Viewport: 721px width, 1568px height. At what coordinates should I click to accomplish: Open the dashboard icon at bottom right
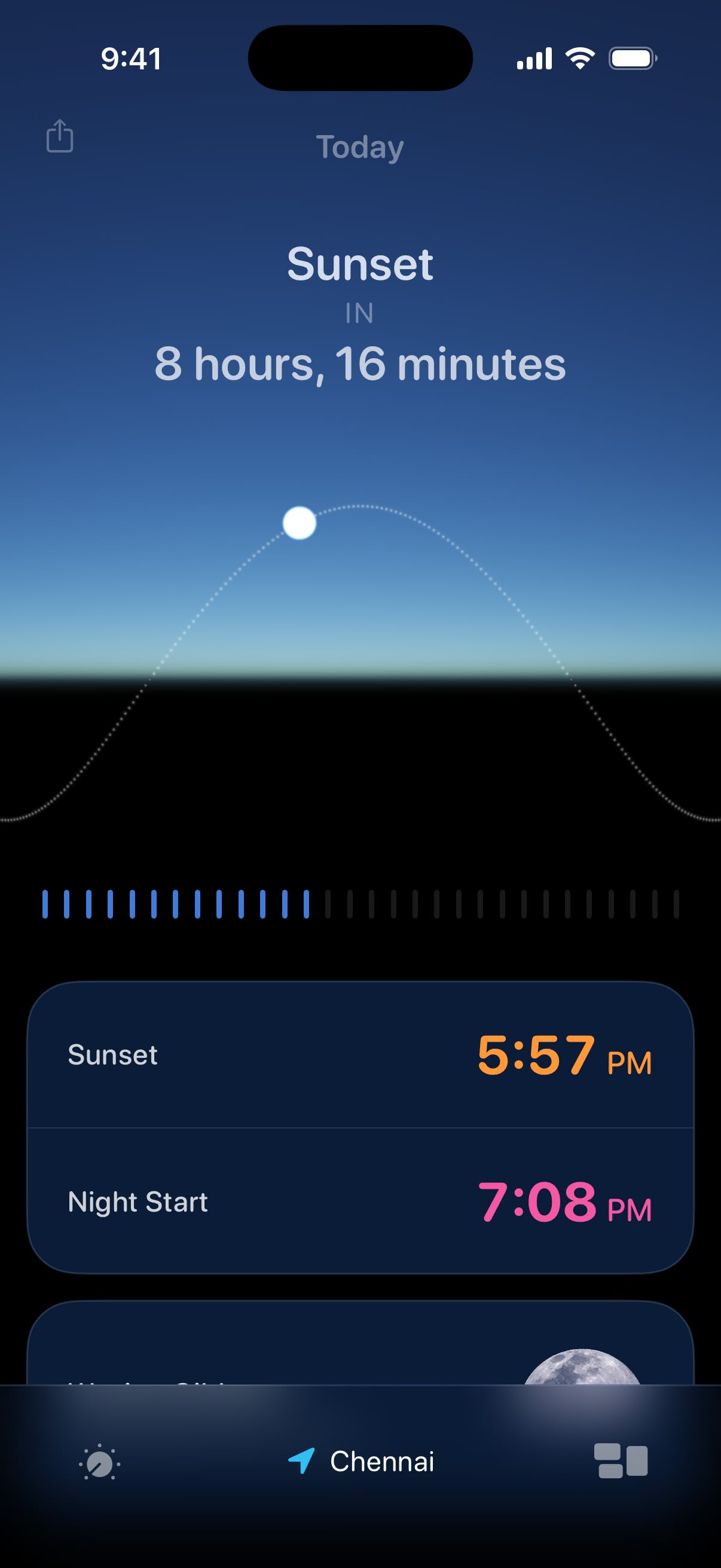point(619,1462)
